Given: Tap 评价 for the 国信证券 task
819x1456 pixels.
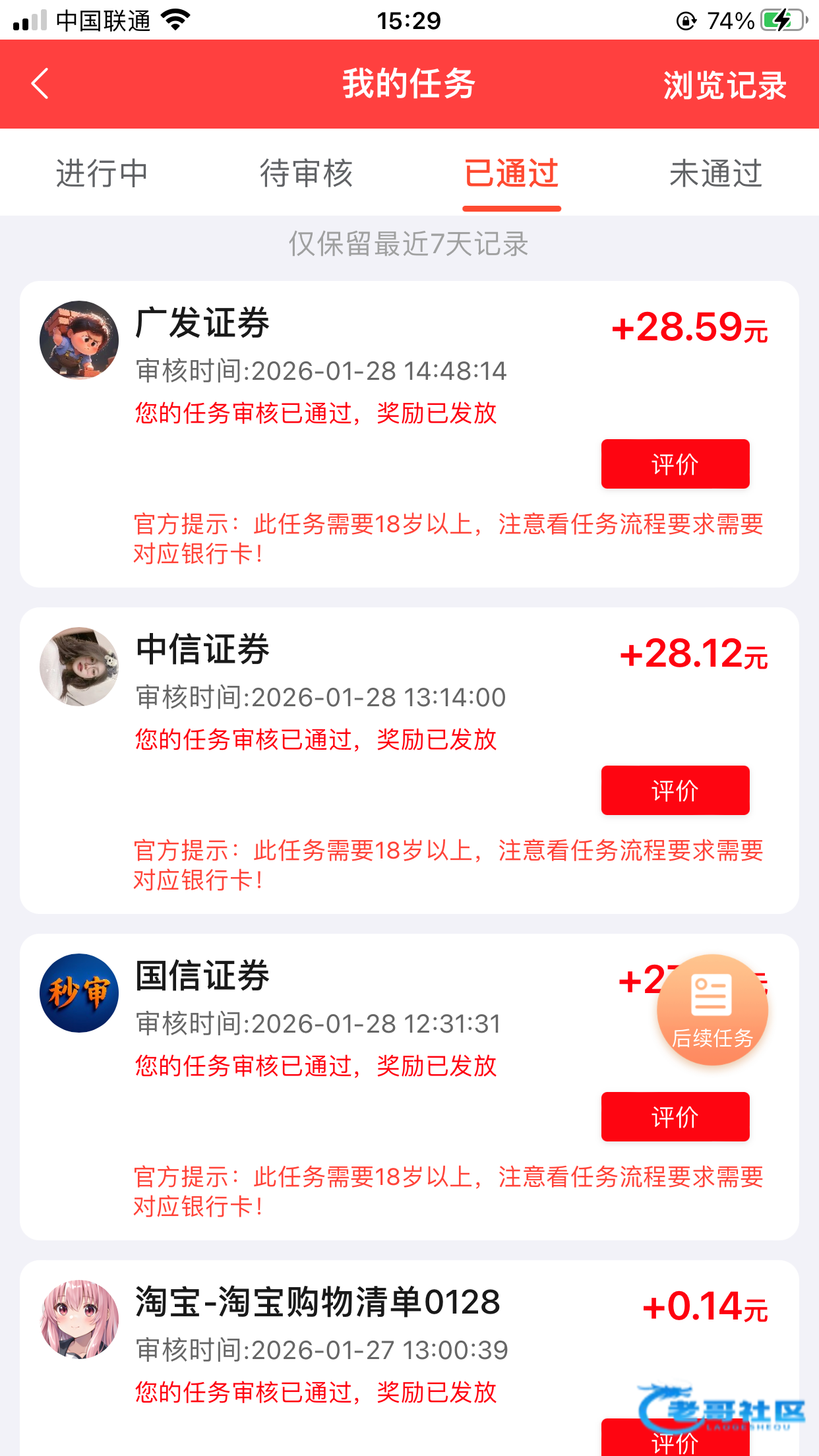Looking at the screenshot, I should 675,1117.
